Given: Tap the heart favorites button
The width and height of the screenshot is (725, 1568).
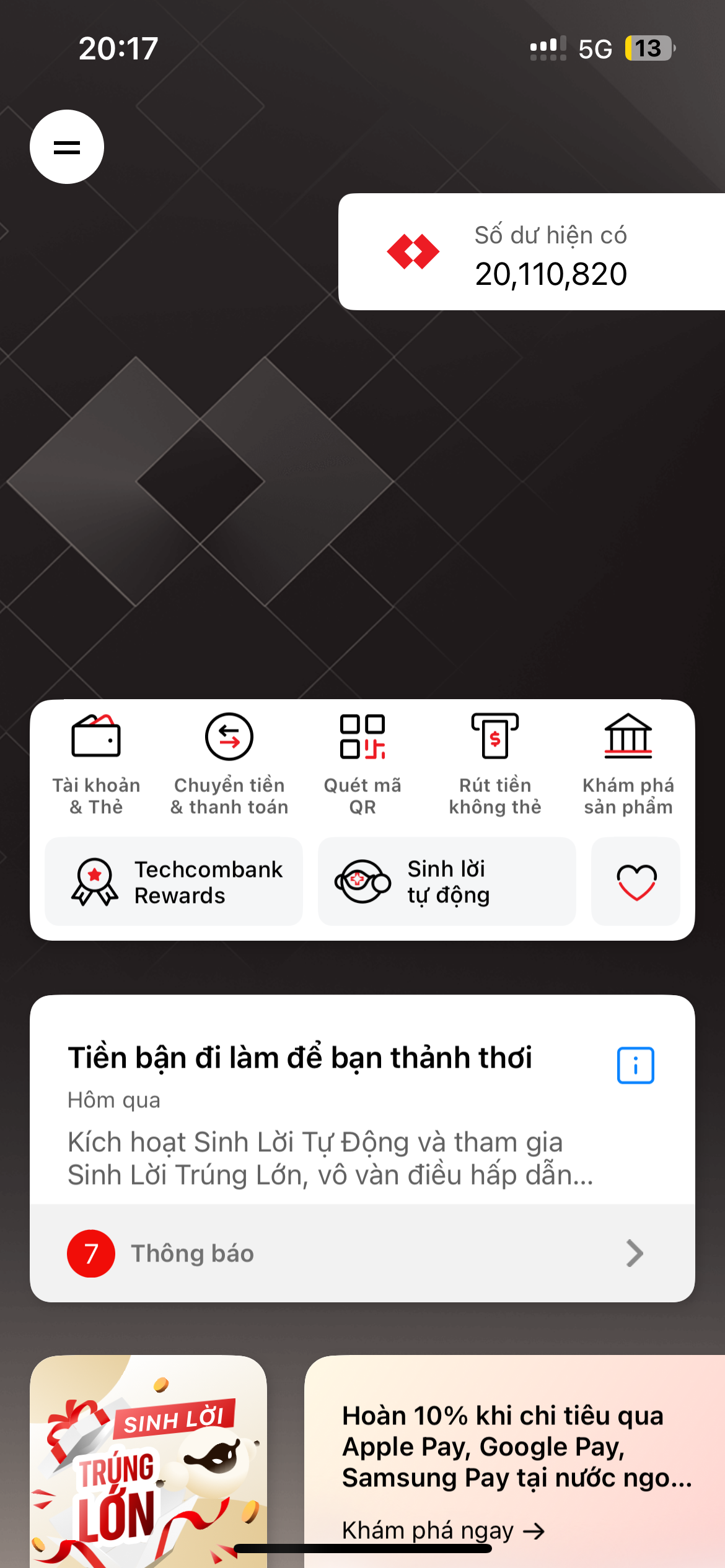Looking at the screenshot, I should (x=636, y=882).
